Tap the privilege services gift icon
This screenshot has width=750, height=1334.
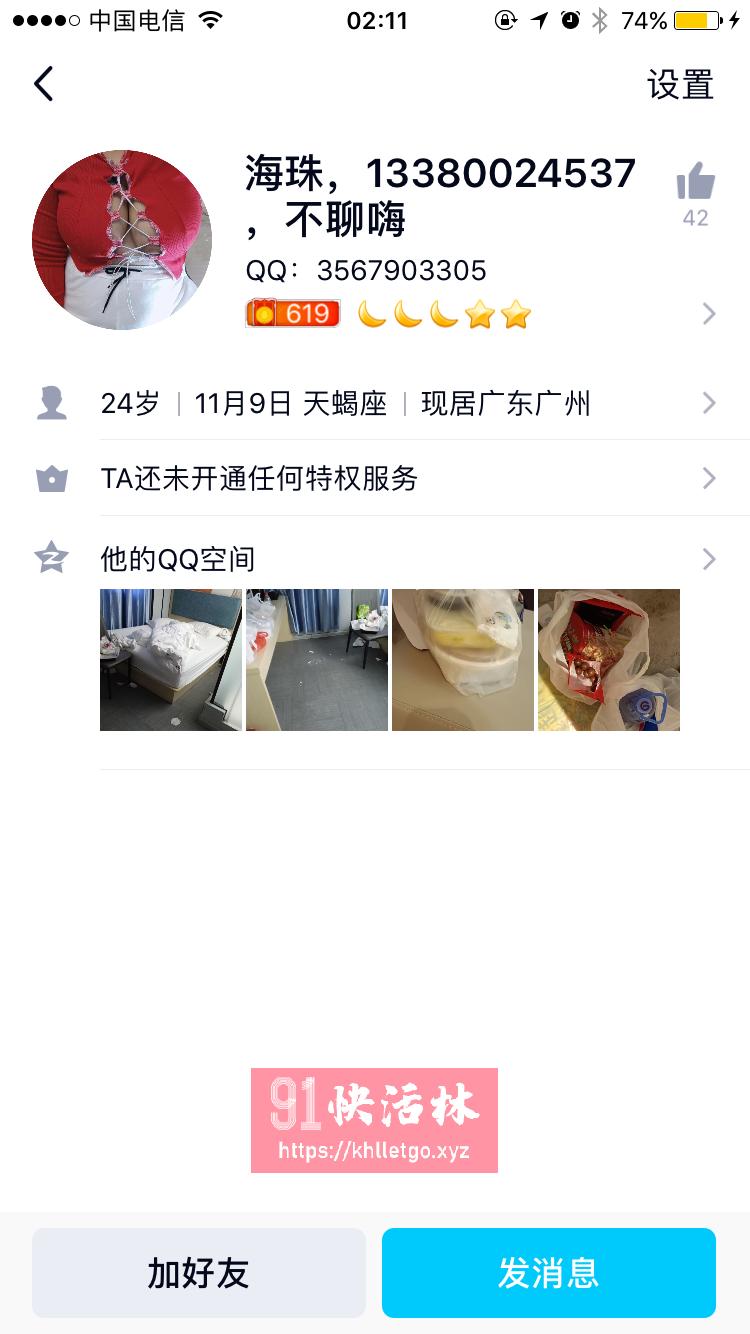tap(50, 478)
